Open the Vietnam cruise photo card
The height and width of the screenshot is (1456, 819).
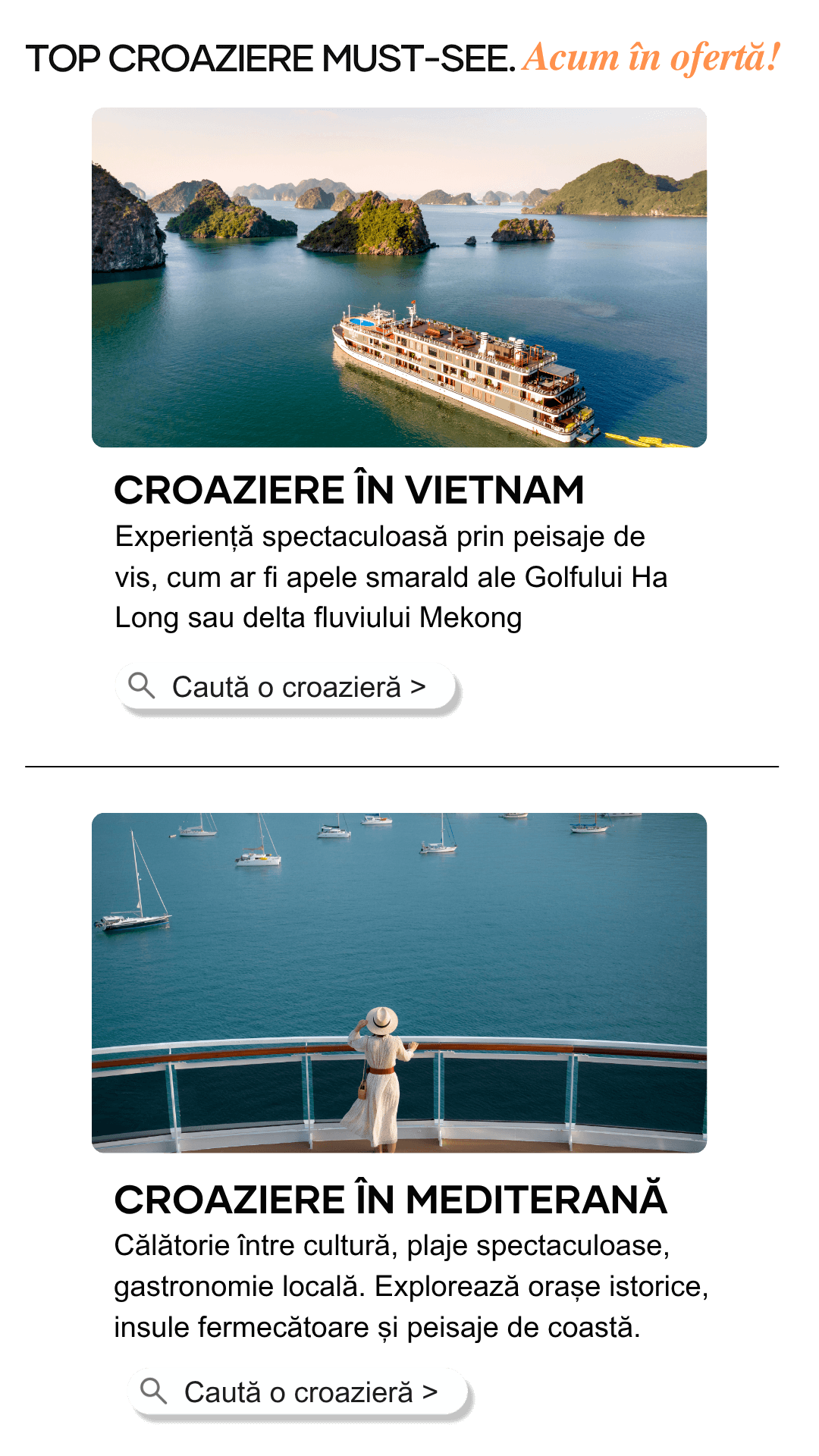[x=400, y=278]
